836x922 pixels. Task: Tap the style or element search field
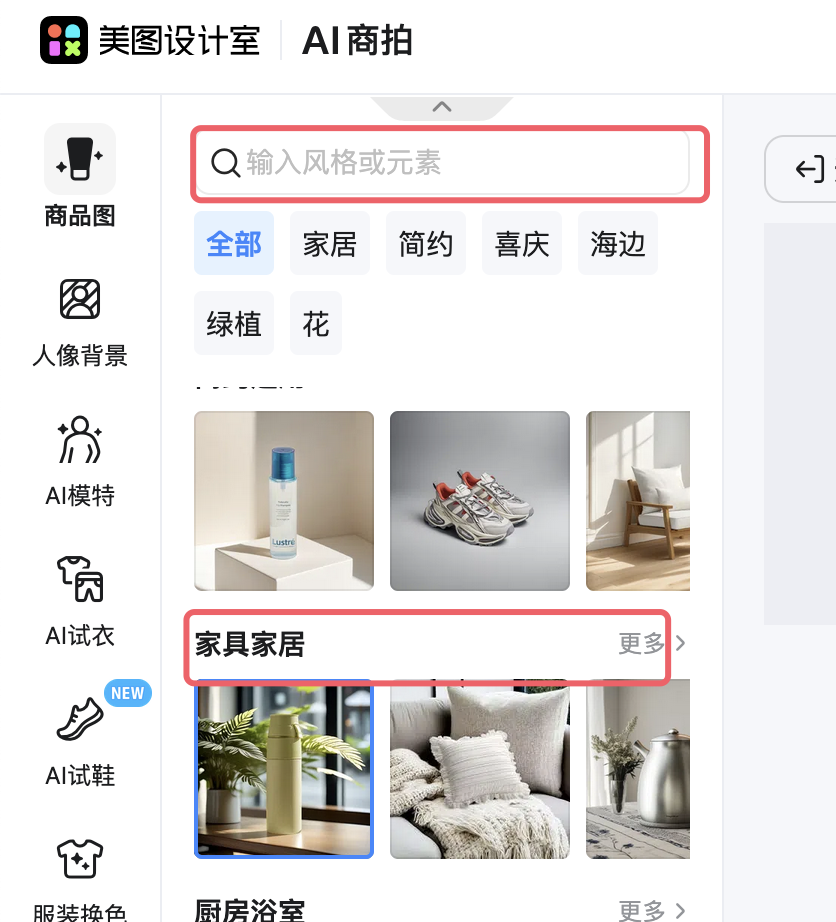pos(450,163)
